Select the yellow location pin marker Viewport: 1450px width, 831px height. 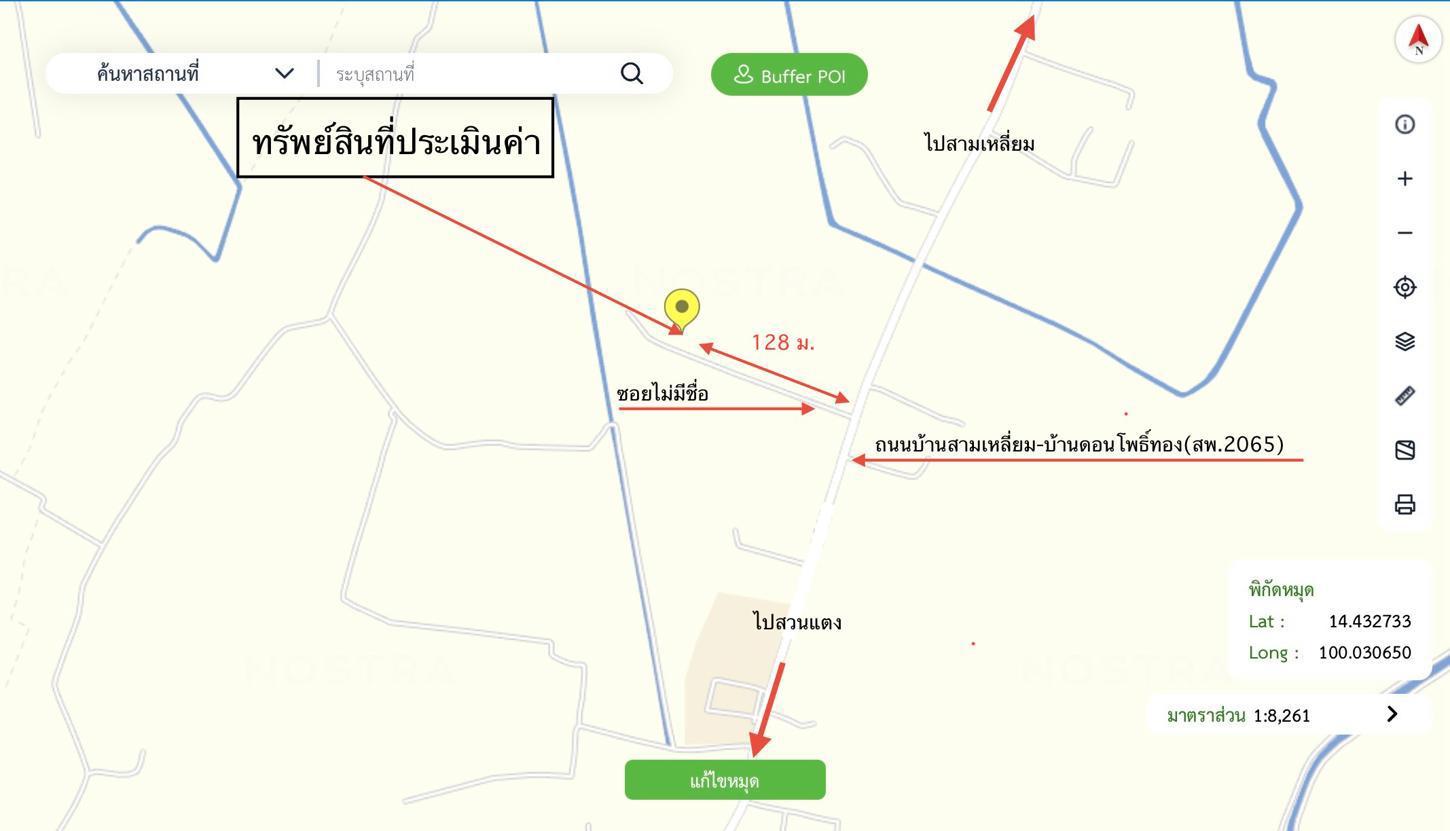(x=682, y=309)
